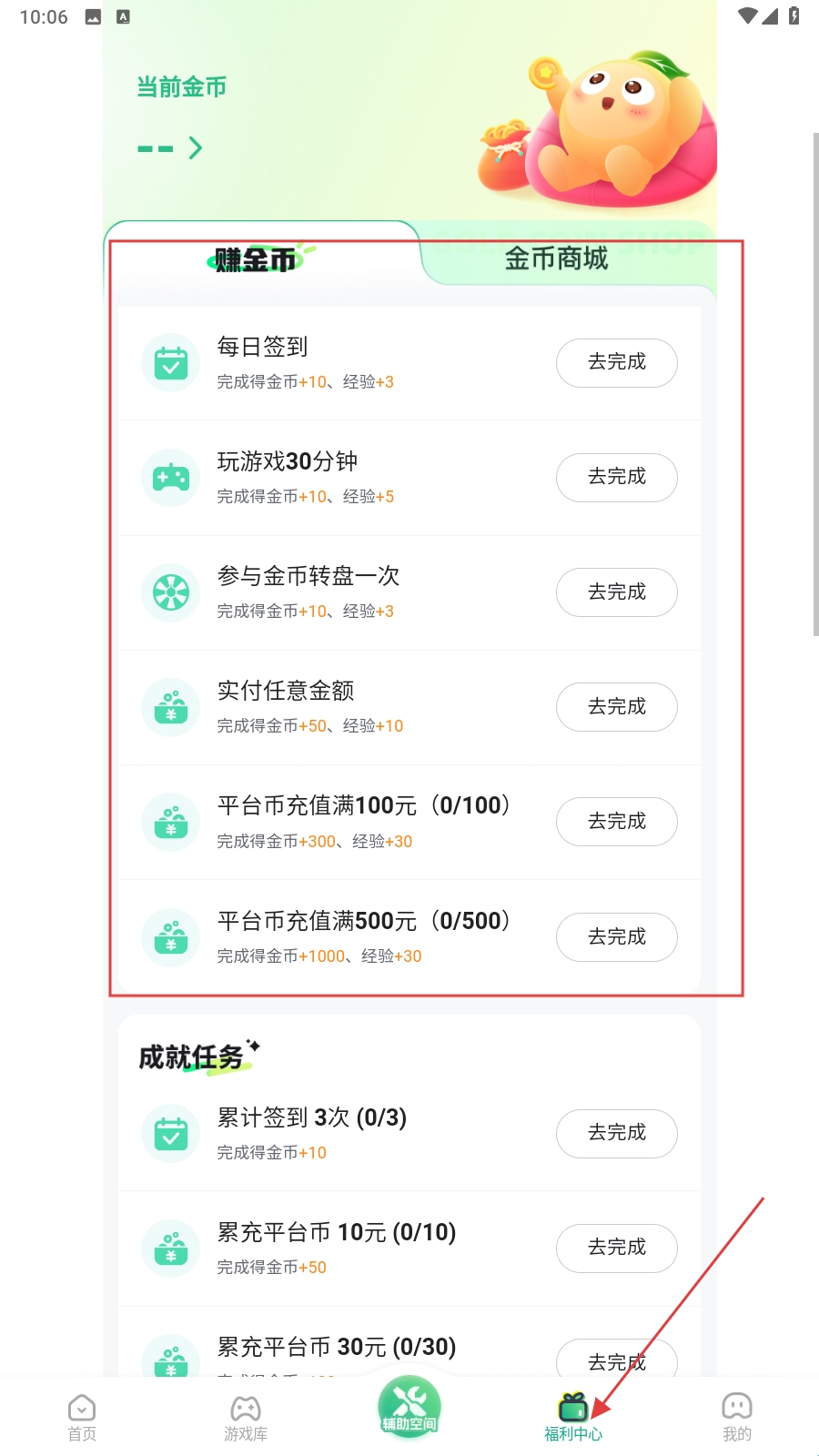Tap 去完成 for 实付任意金额
This screenshot has width=819, height=1456.
617,707
